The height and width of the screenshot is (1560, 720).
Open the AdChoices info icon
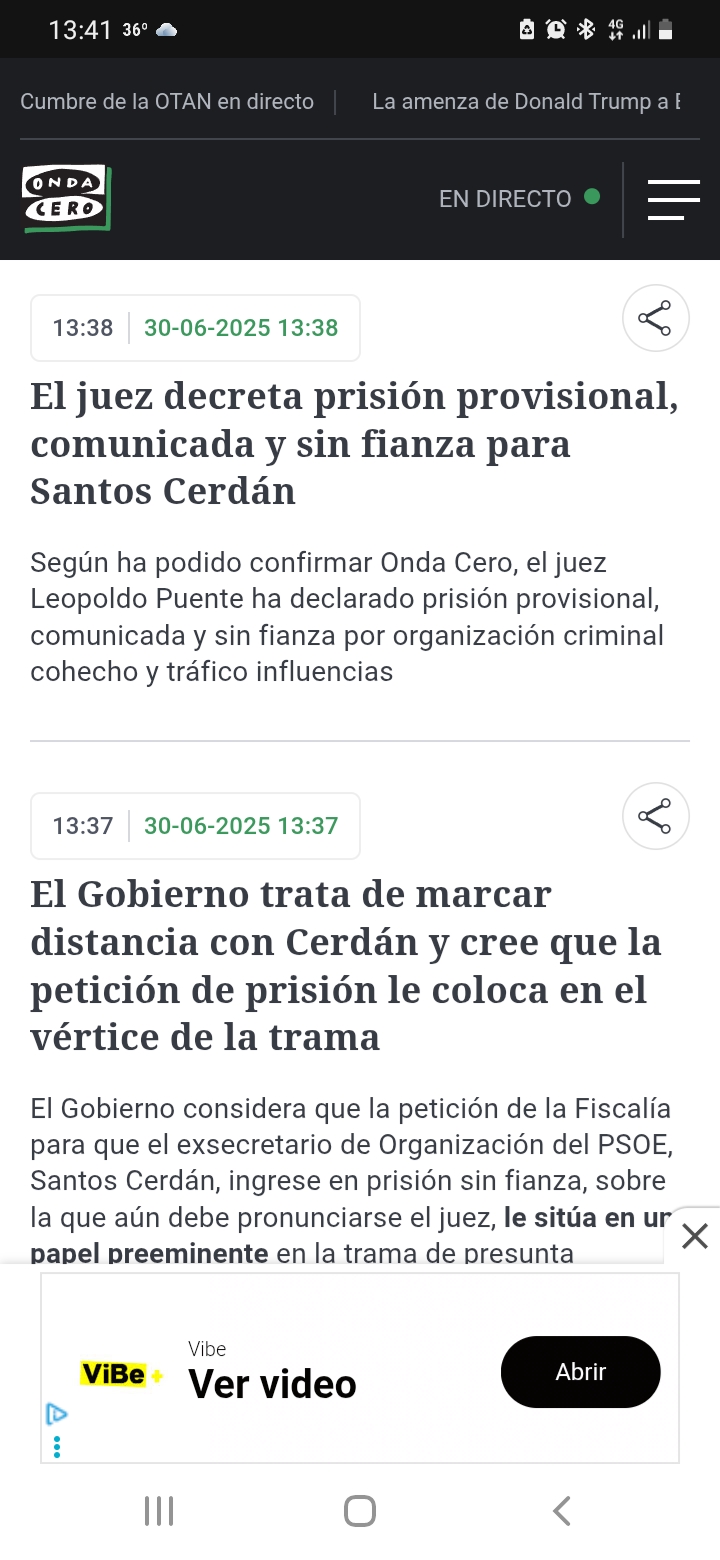click(57, 1414)
